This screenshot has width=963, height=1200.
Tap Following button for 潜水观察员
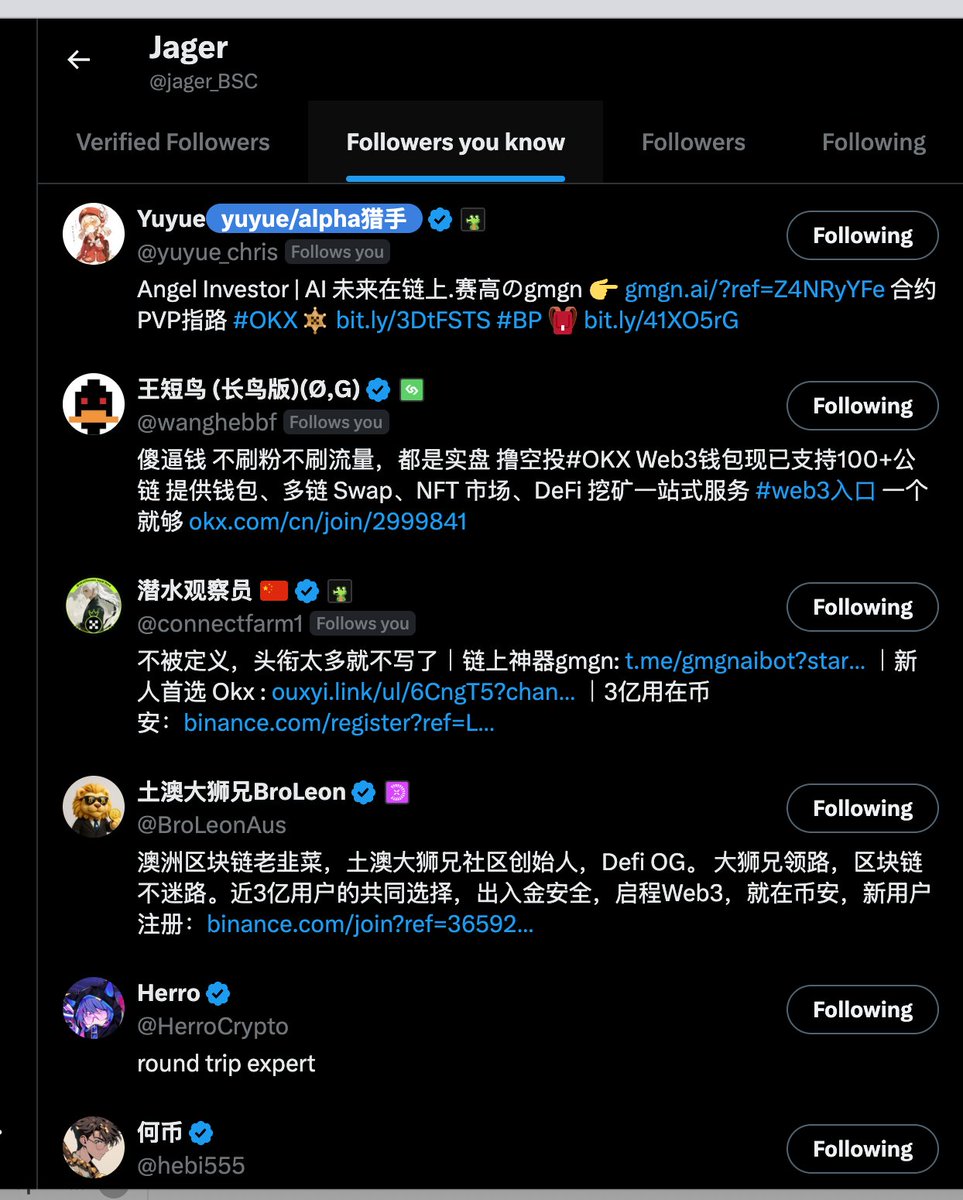point(862,607)
